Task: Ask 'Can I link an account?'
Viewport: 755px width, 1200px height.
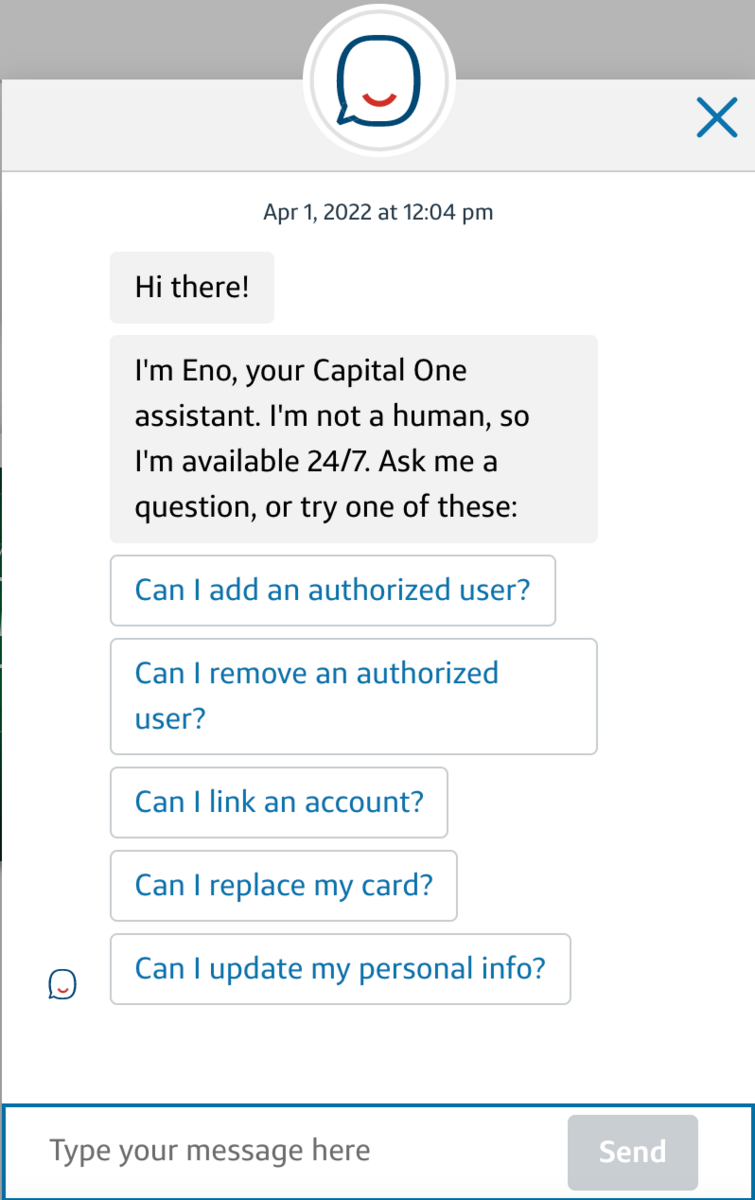Action: [279, 802]
